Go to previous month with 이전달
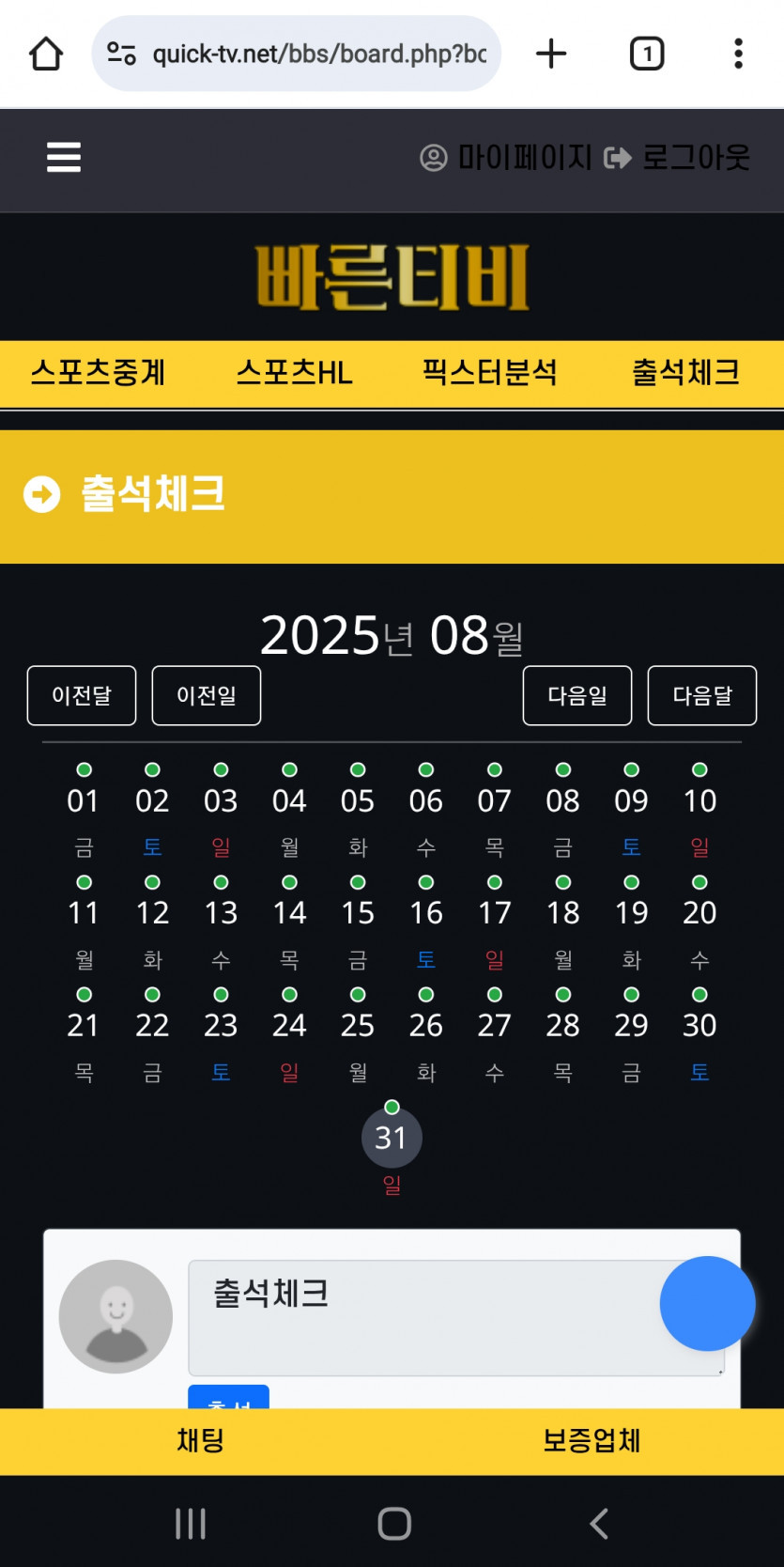This screenshot has height=1567, width=784. coord(82,696)
